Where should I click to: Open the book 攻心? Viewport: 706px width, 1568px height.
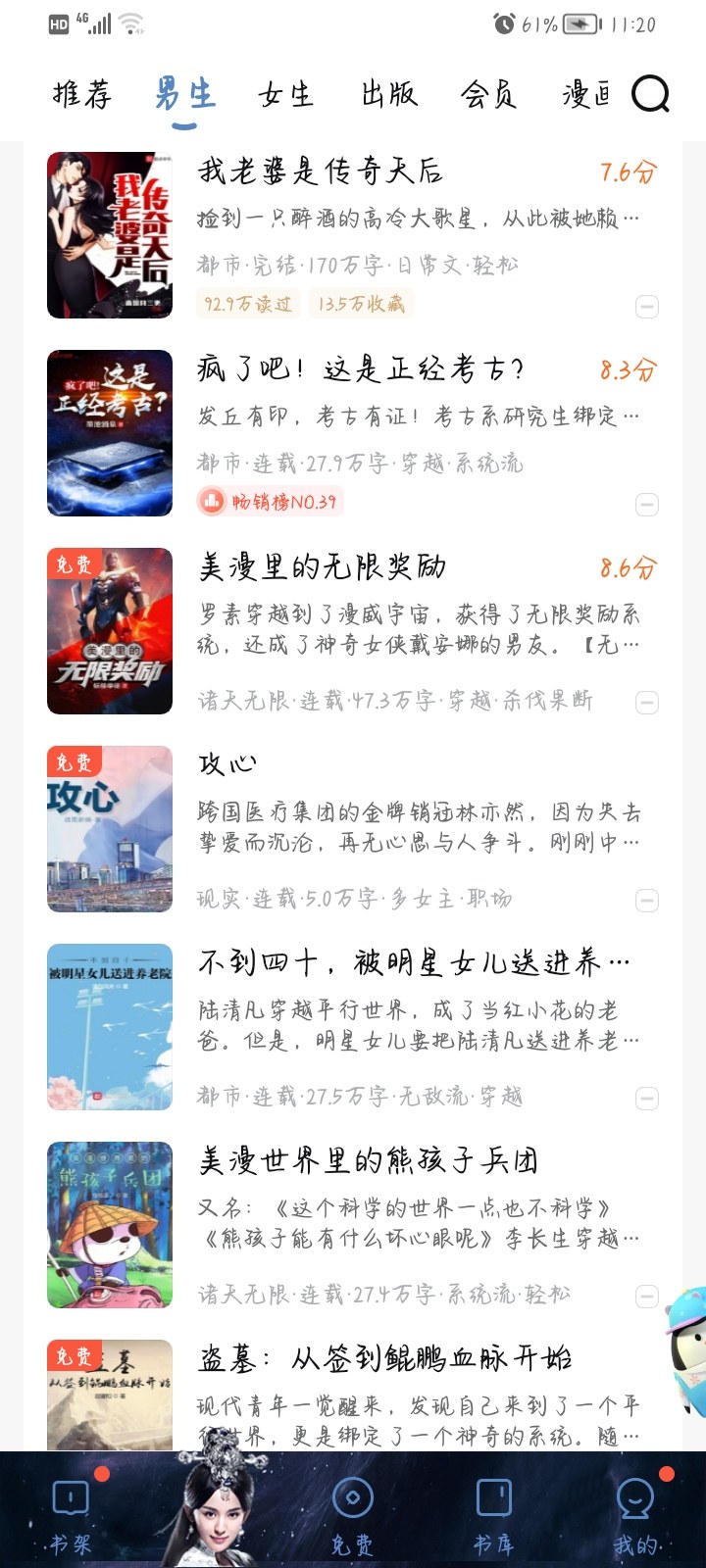click(228, 764)
